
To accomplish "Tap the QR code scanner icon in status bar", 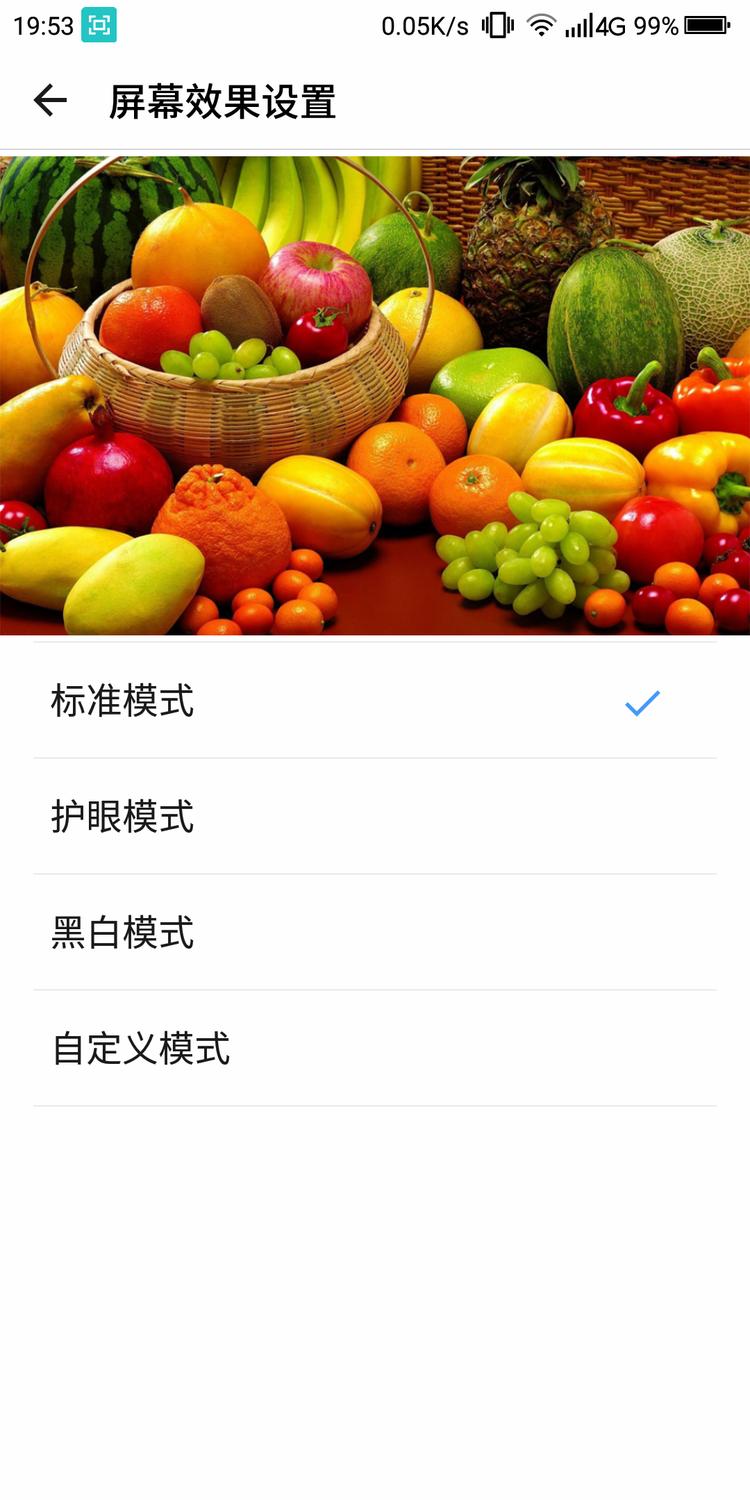I will click(97, 22).
